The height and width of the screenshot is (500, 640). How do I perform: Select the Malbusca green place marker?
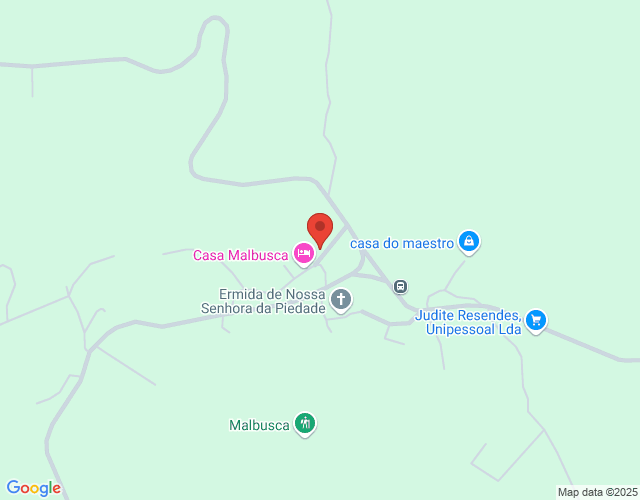(x=305, y=424)
